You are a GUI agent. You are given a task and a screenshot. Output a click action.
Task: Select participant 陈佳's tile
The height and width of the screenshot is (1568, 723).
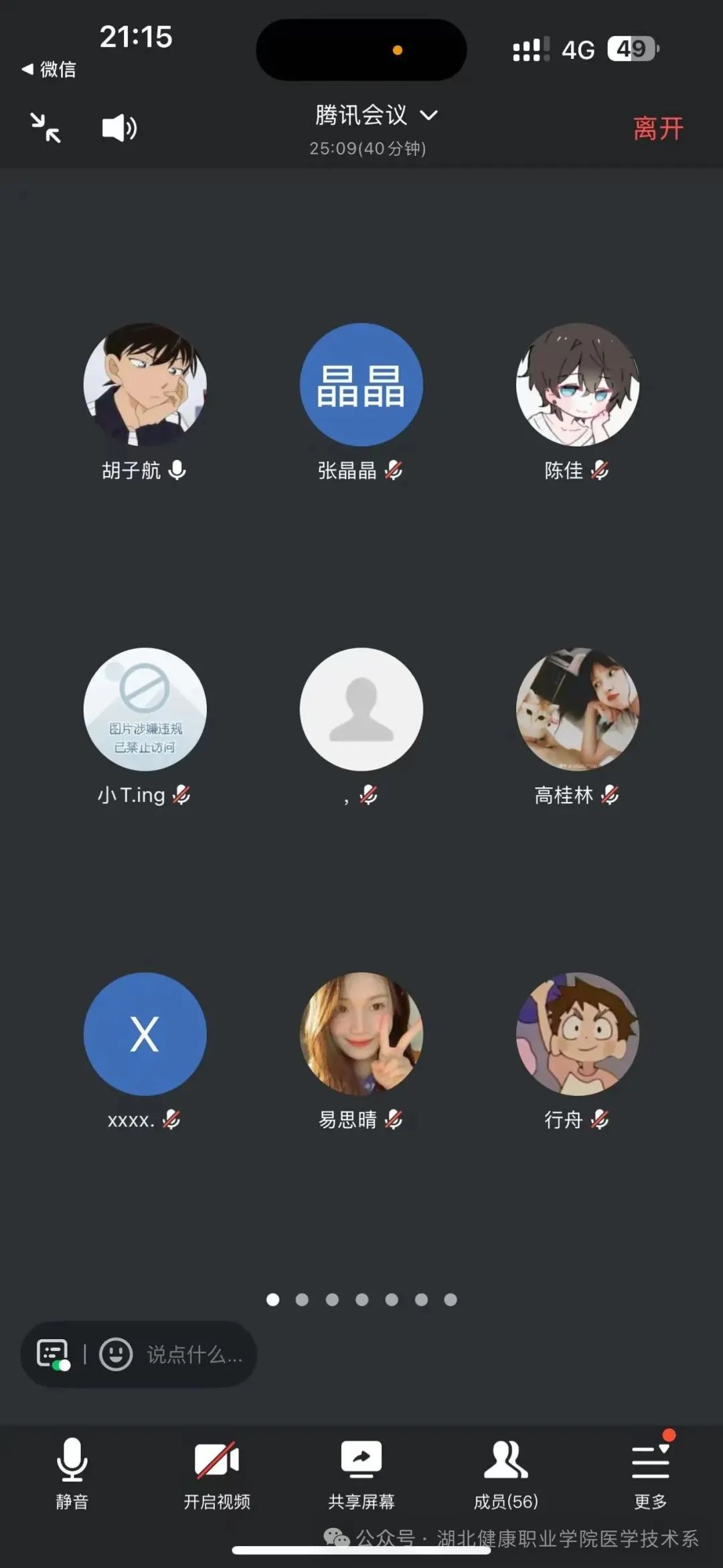point(577,386)
